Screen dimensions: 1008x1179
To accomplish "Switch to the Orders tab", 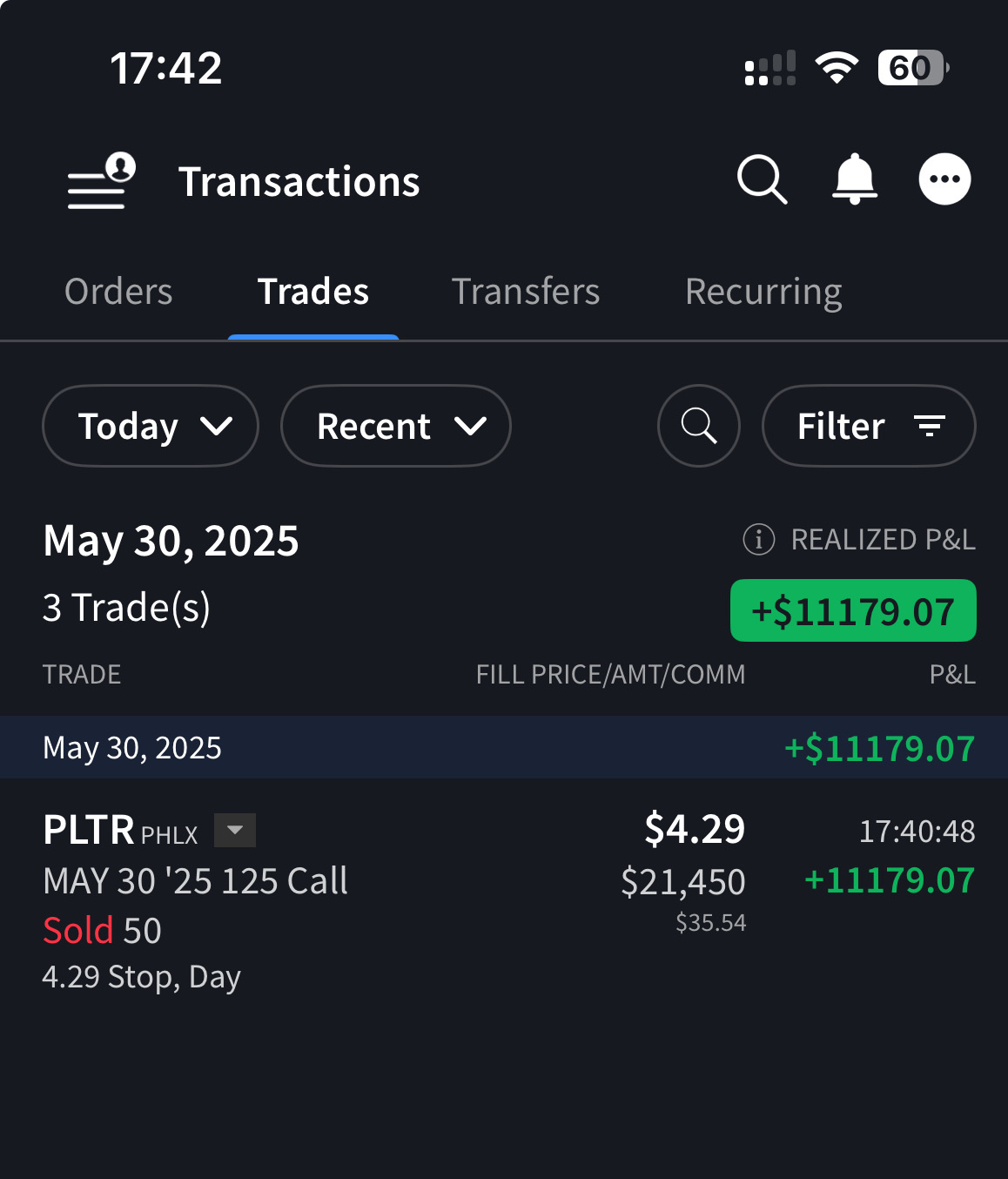I will [x=118, y=292].
